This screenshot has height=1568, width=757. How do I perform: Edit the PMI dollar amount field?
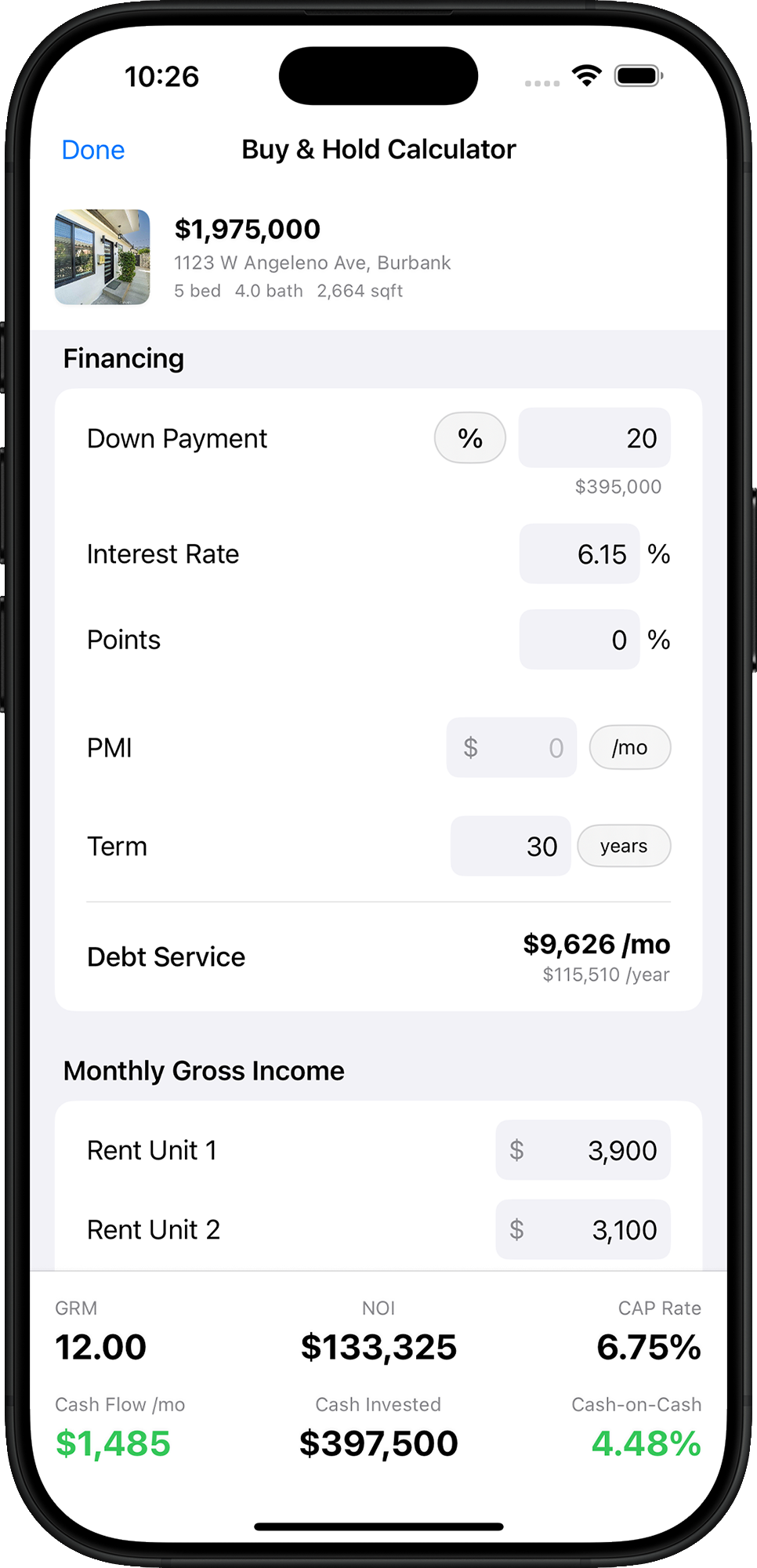click(512, 748)
